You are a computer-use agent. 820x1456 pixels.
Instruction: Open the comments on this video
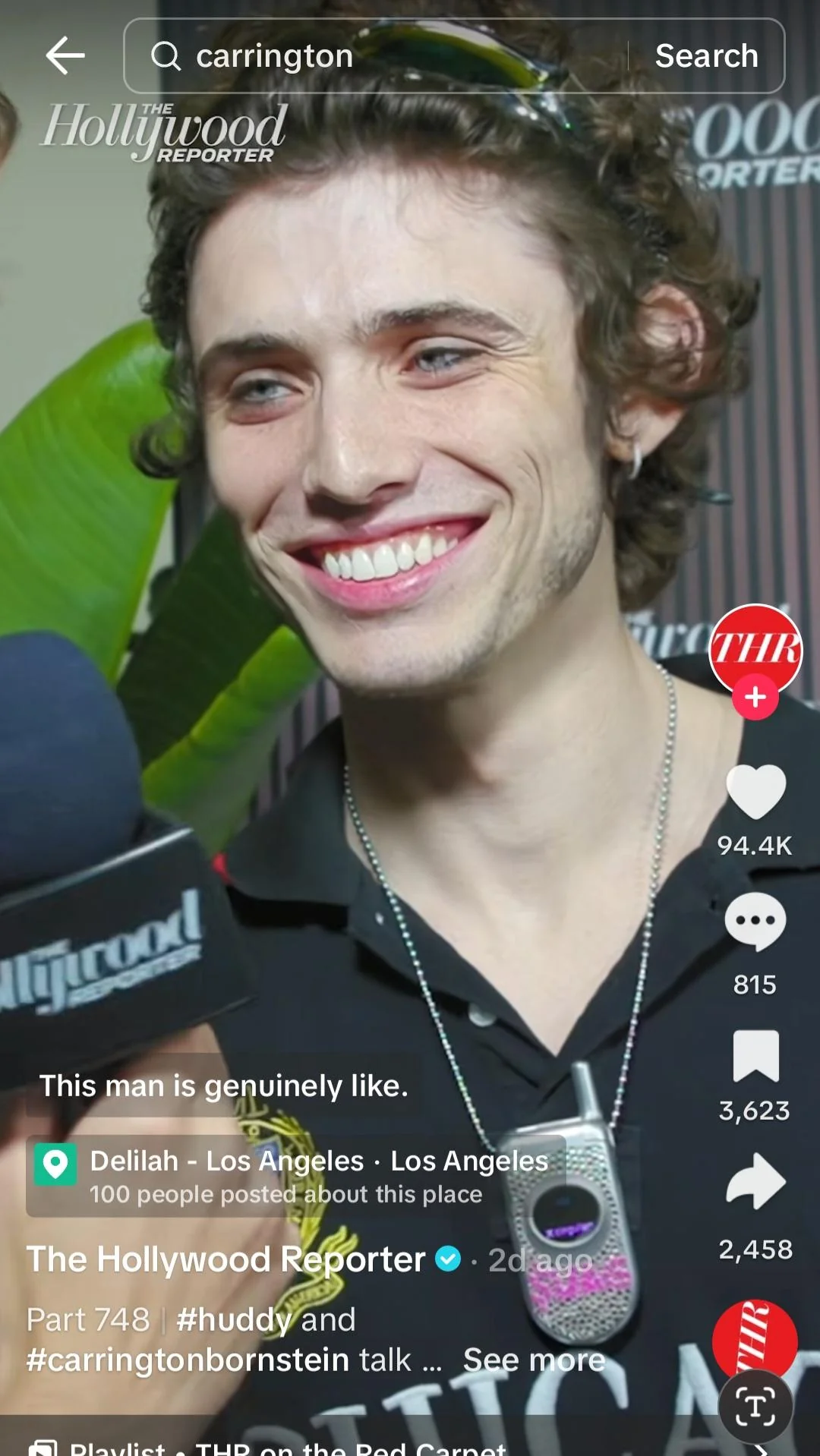click(755, 921)
